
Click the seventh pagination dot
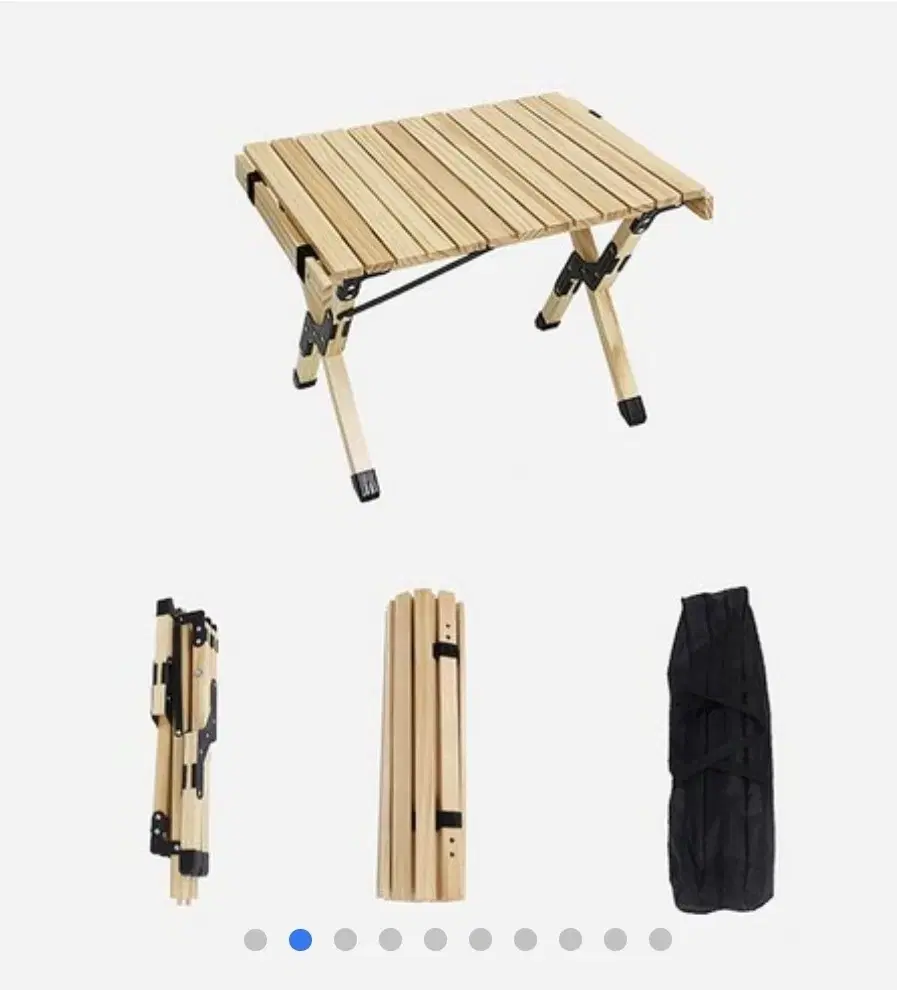pyautogui.click(x=523, y=938)
